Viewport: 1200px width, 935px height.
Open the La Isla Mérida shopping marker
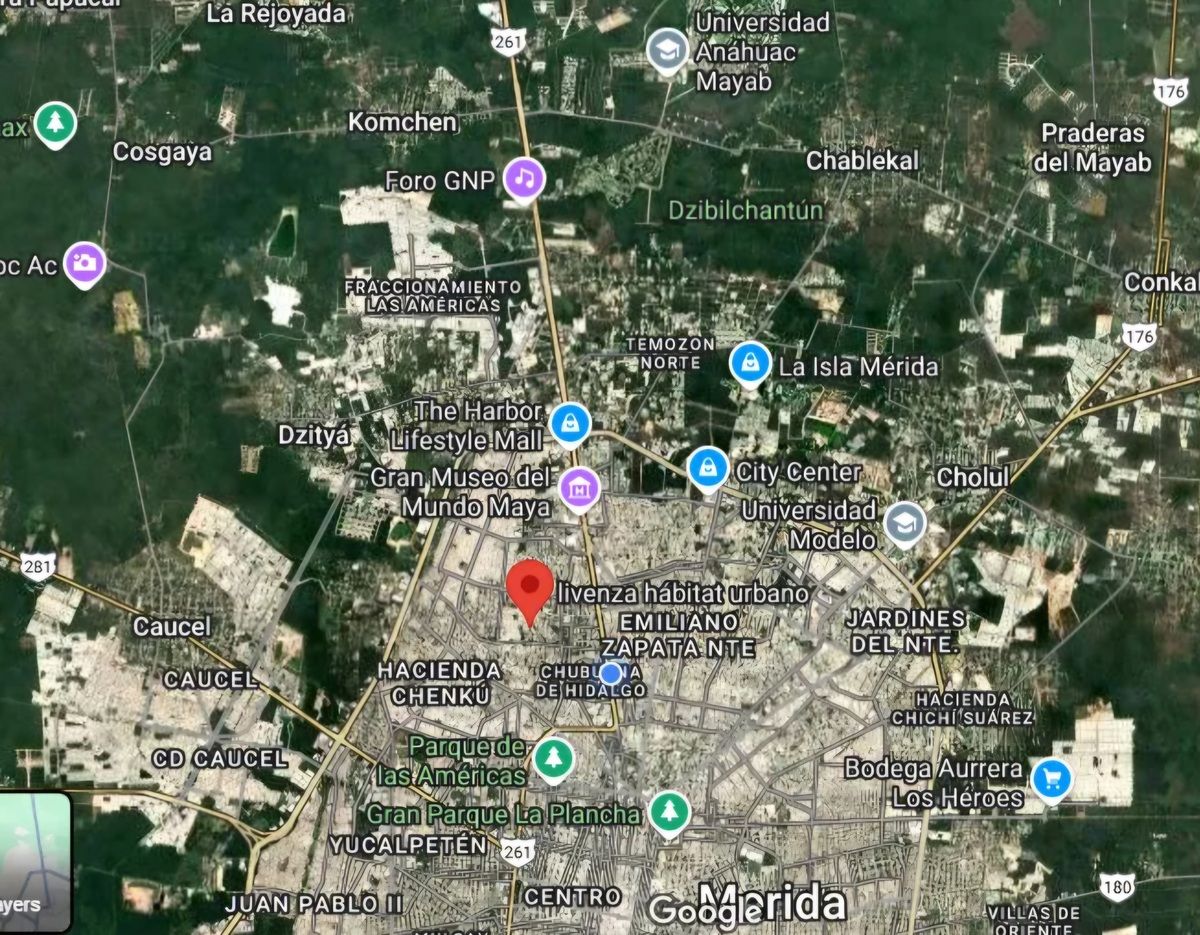click(750, 364)
